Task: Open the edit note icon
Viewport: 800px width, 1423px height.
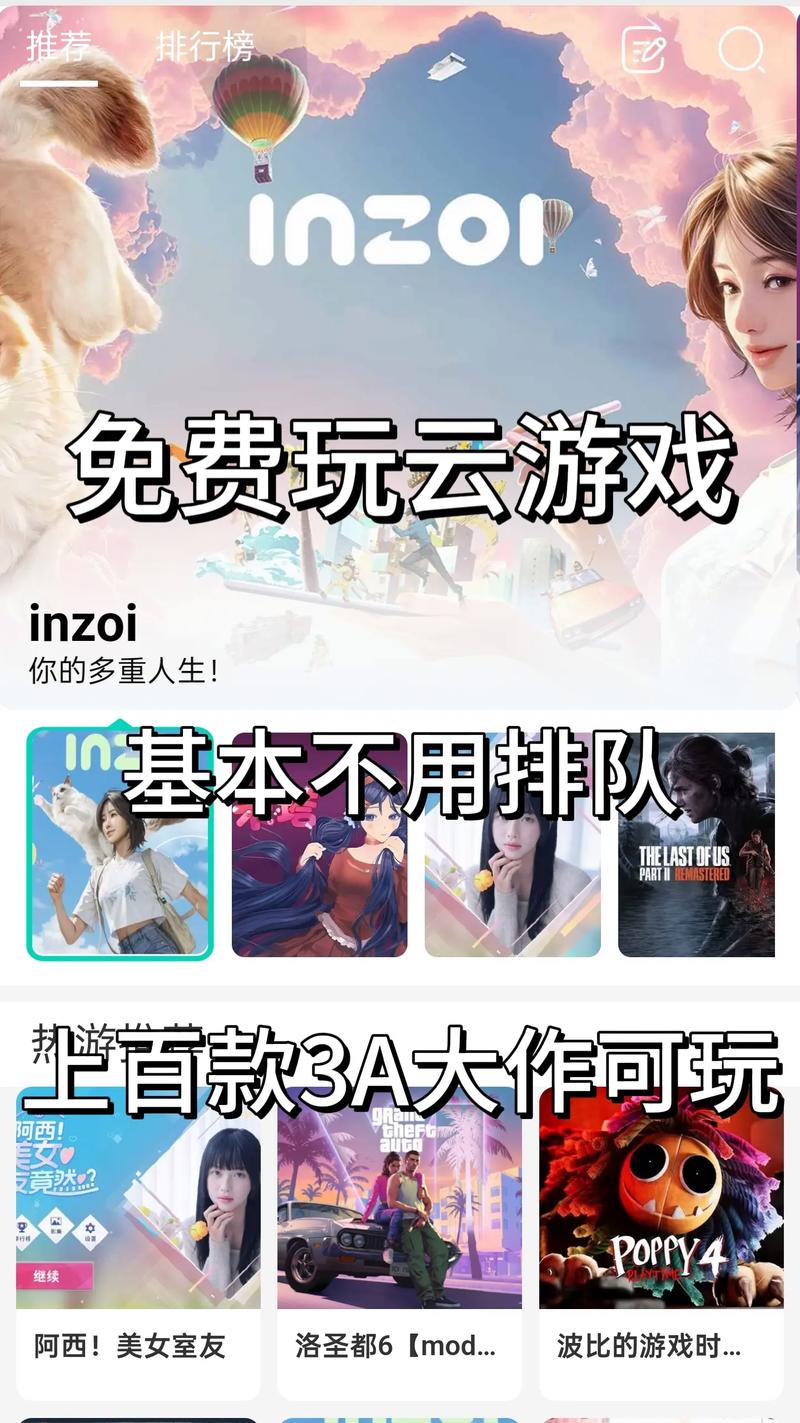Action: pos(643,50)
